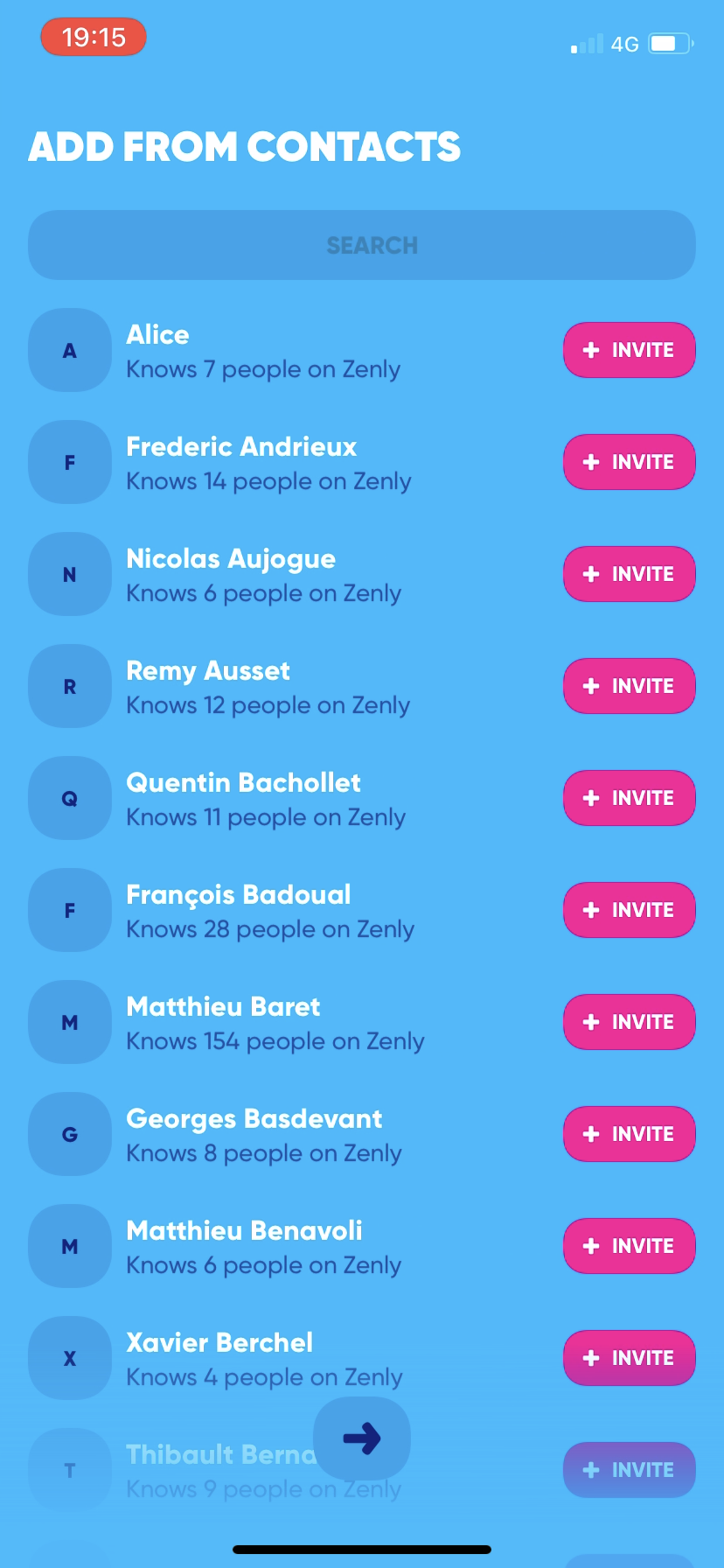The height and width of the screenshot is (1568, 724).
Task: Continue with the arrow button
Action: (362, 1438)
